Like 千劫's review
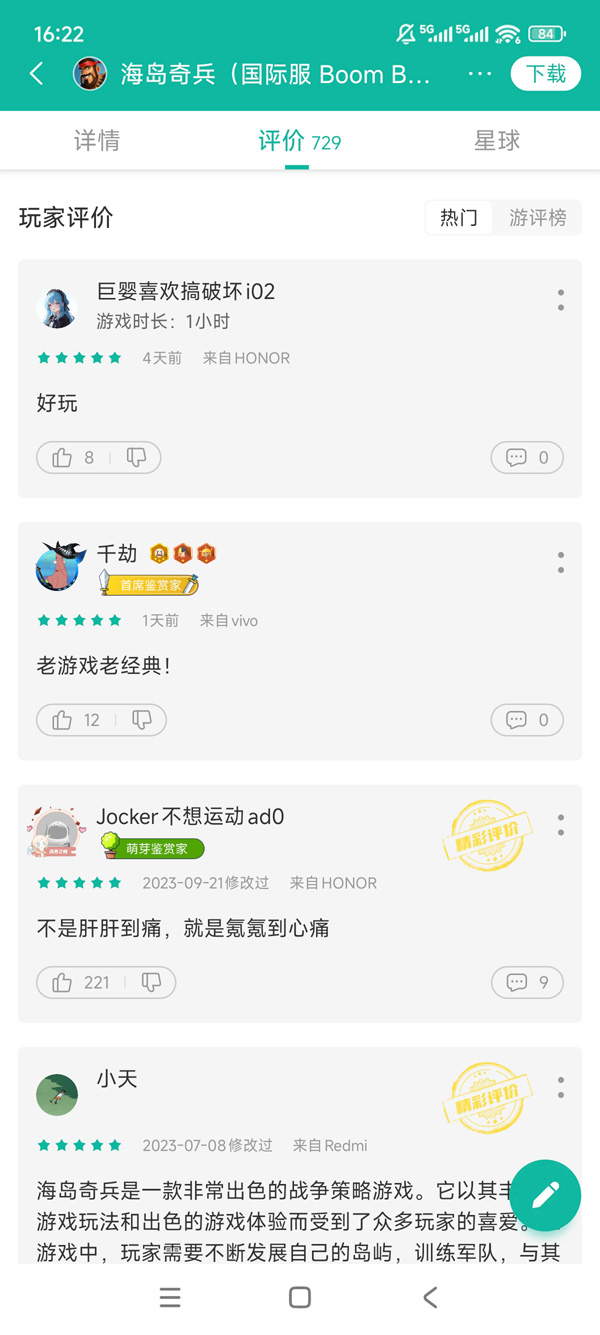Image resolution: width=600 pixels, height=1335 pixels. click(x=74, y=720)
